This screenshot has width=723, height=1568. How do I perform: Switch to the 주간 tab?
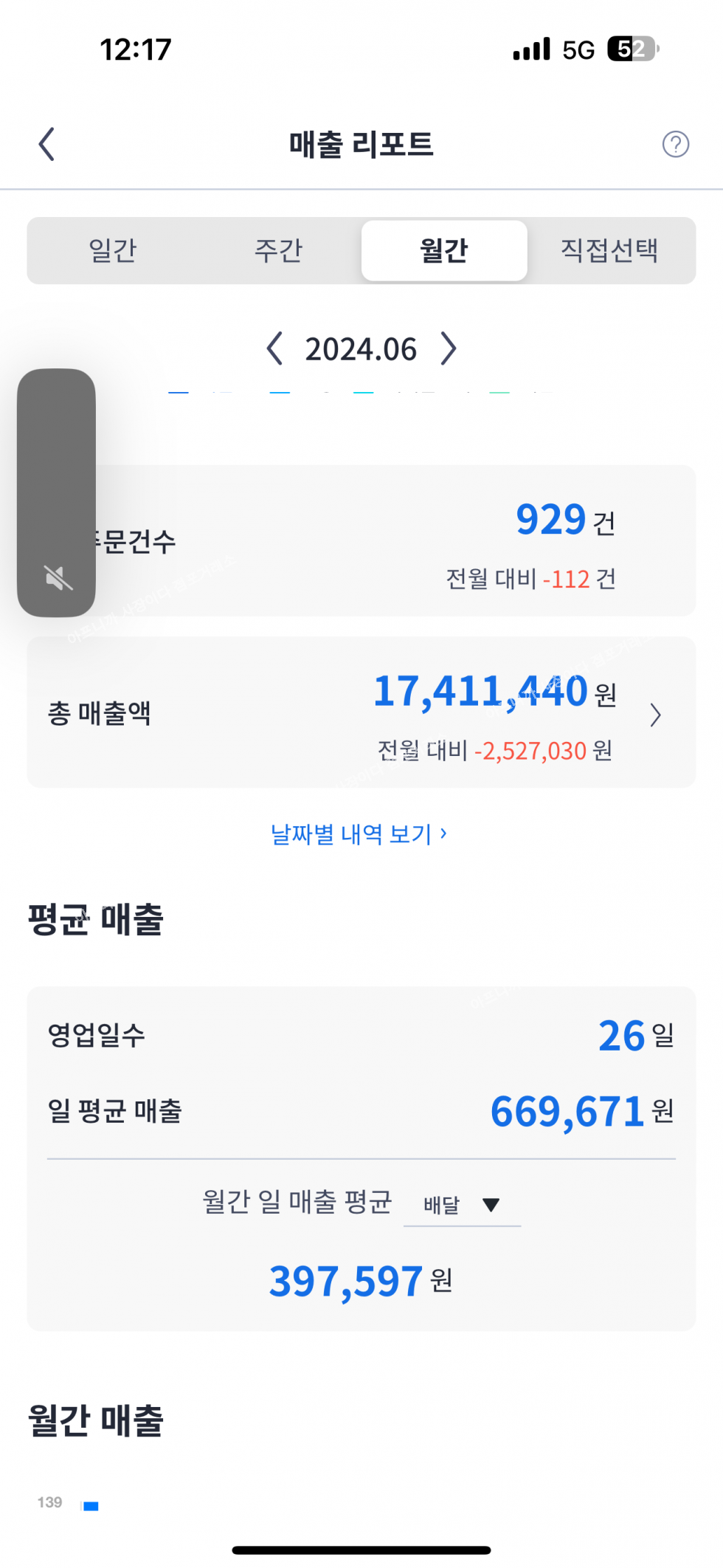[x=278, y=250]
